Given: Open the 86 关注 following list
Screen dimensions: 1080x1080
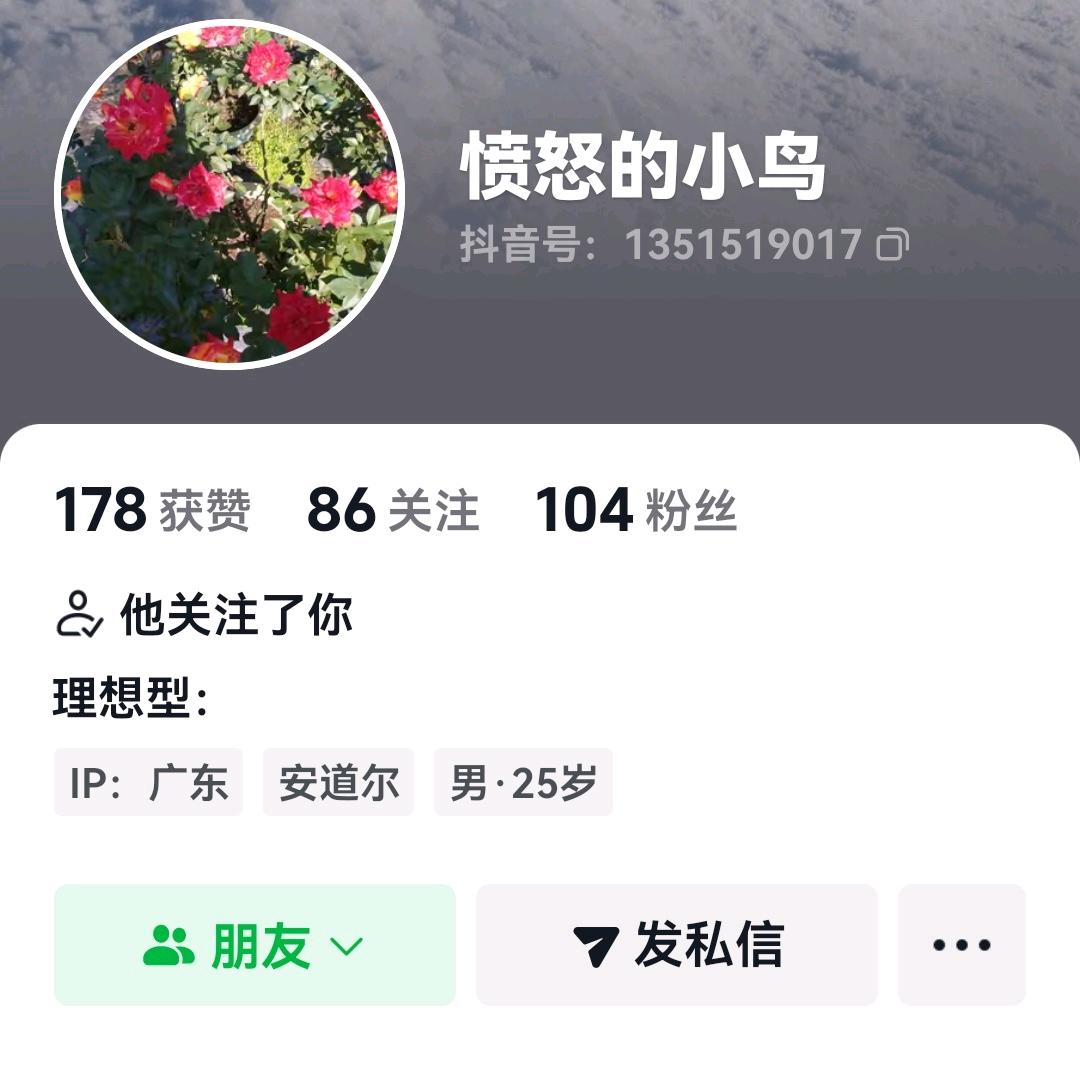Looking at the screenshot, I should click(x=392, y=510).
